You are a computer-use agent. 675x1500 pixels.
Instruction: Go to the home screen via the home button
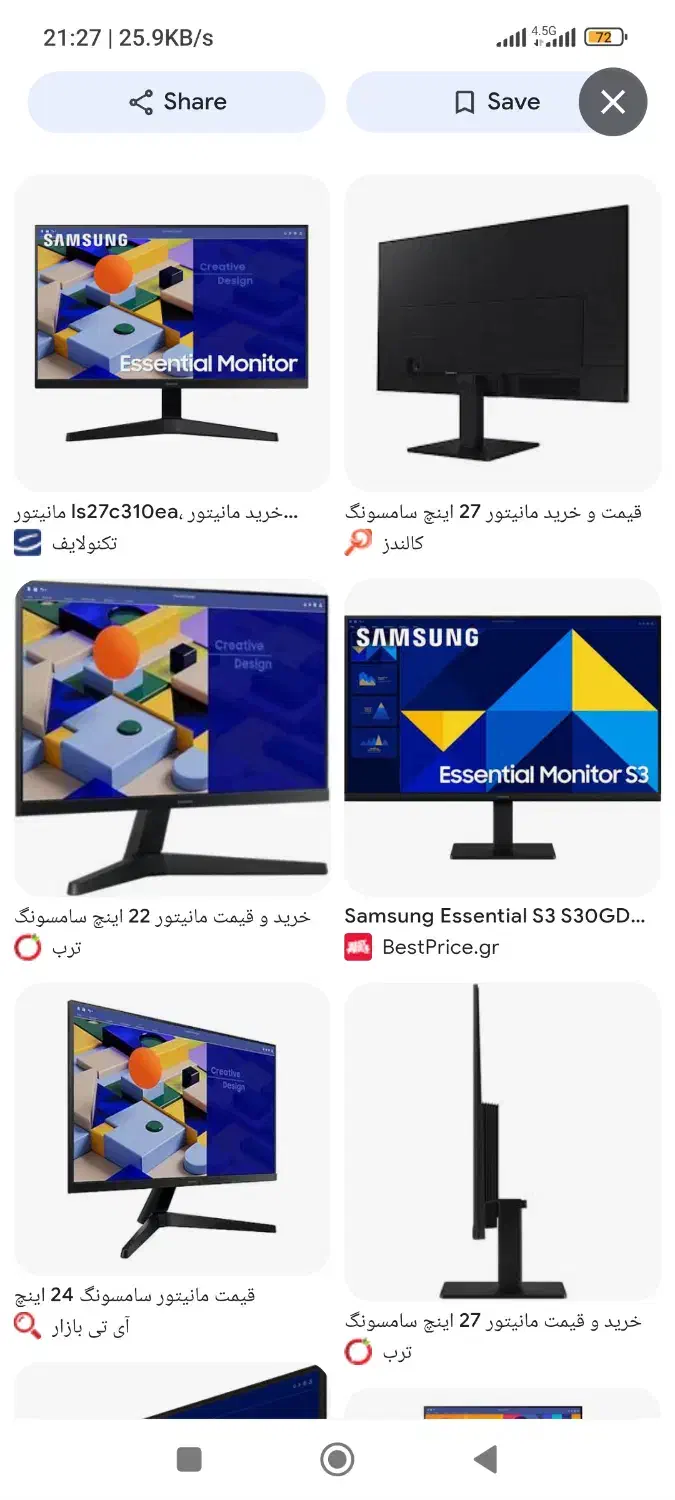(x=337, y=1459)
